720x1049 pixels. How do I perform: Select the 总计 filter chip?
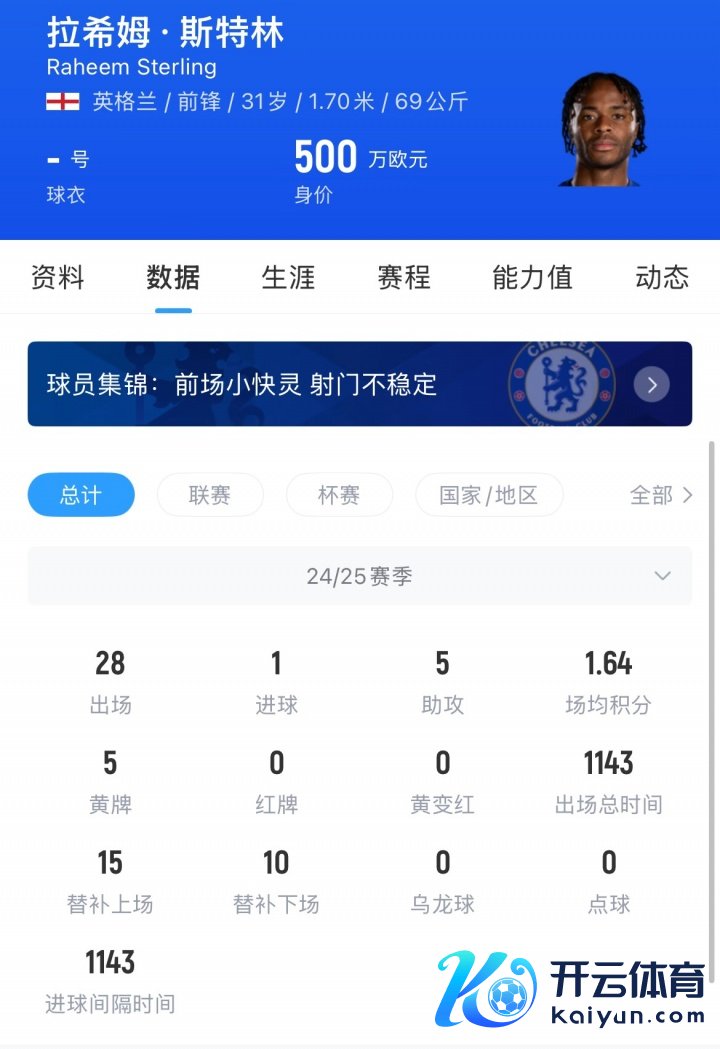point(81,495)
